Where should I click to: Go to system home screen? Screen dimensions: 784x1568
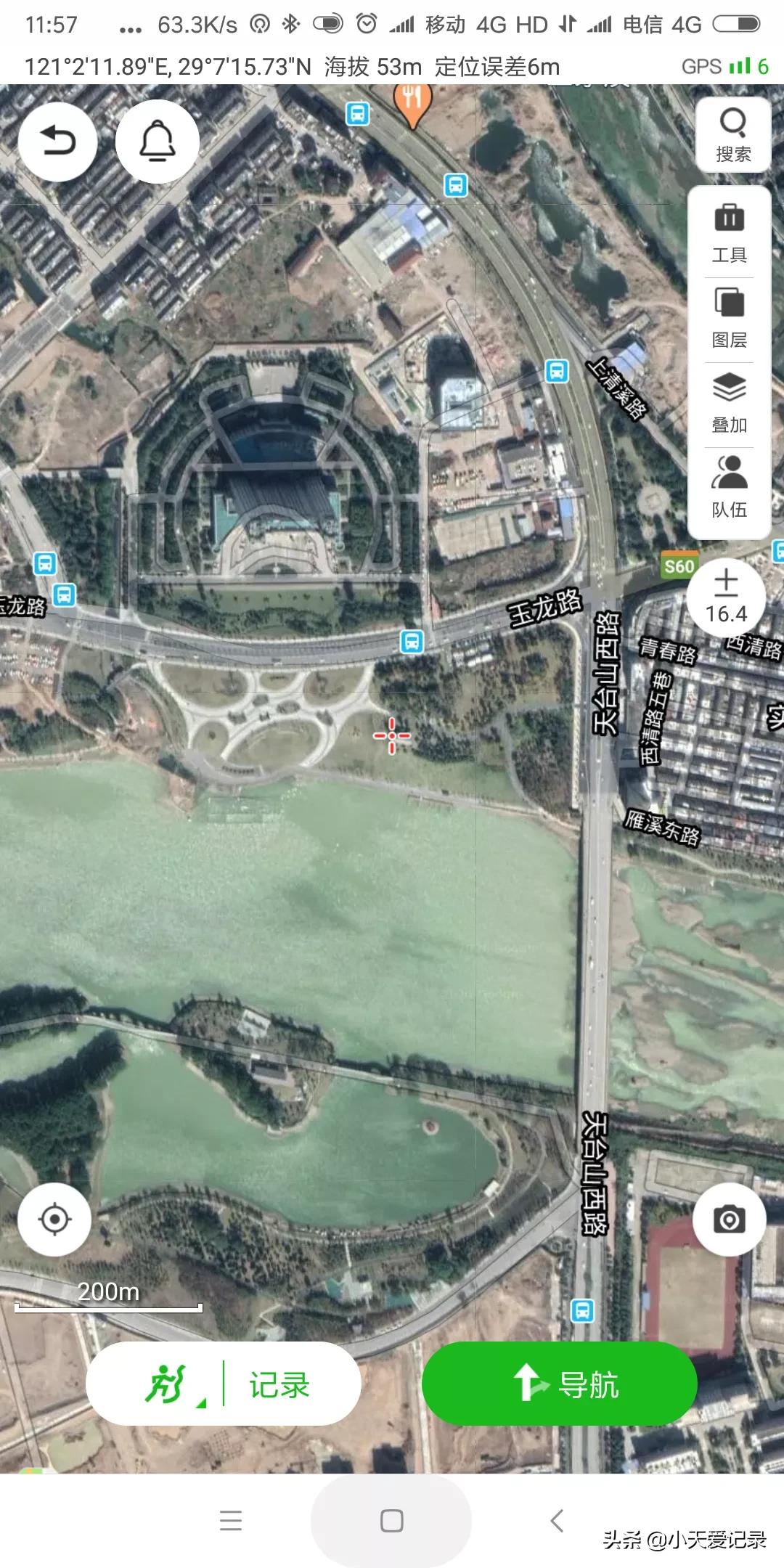(x=391, y=1520)
